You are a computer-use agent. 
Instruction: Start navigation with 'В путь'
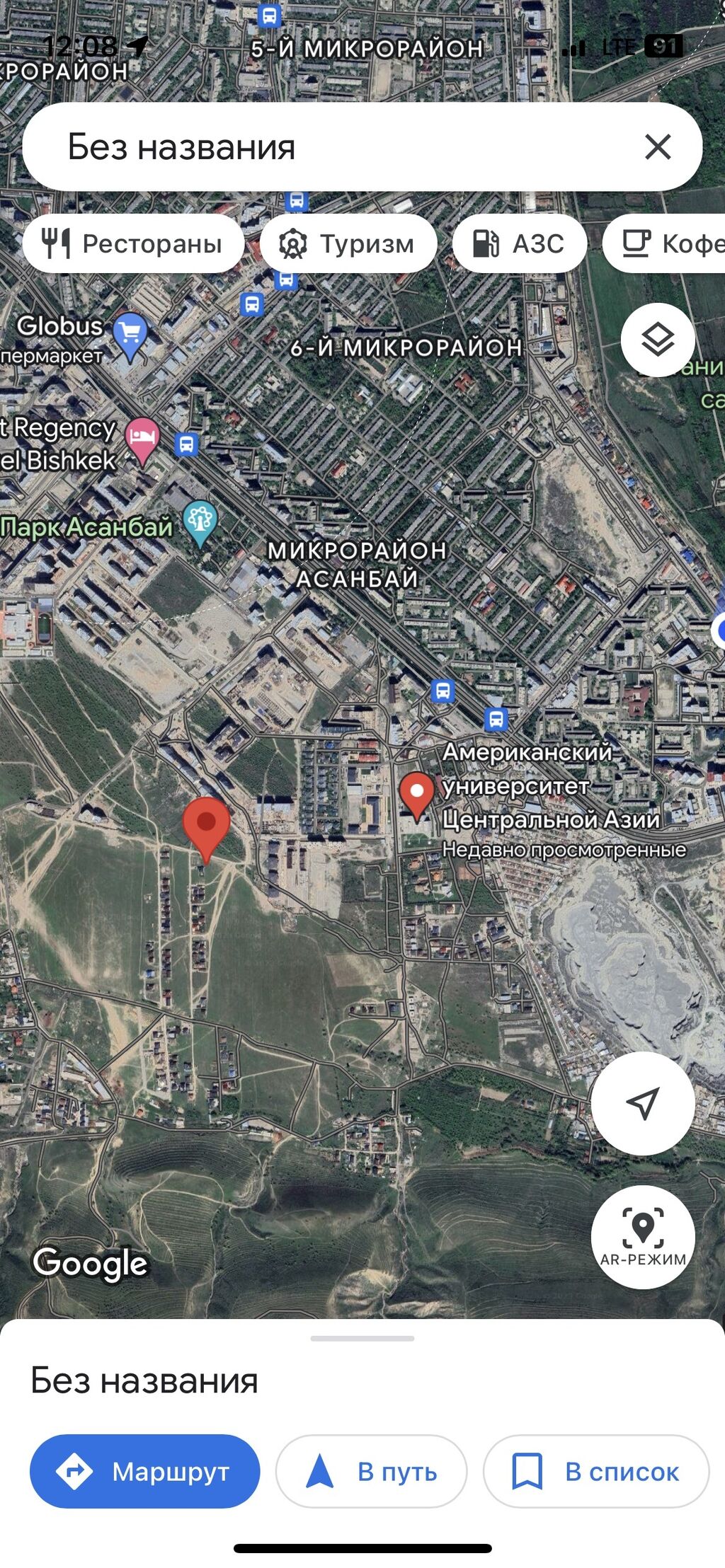pyautogui.click(x=371, y=1472)
